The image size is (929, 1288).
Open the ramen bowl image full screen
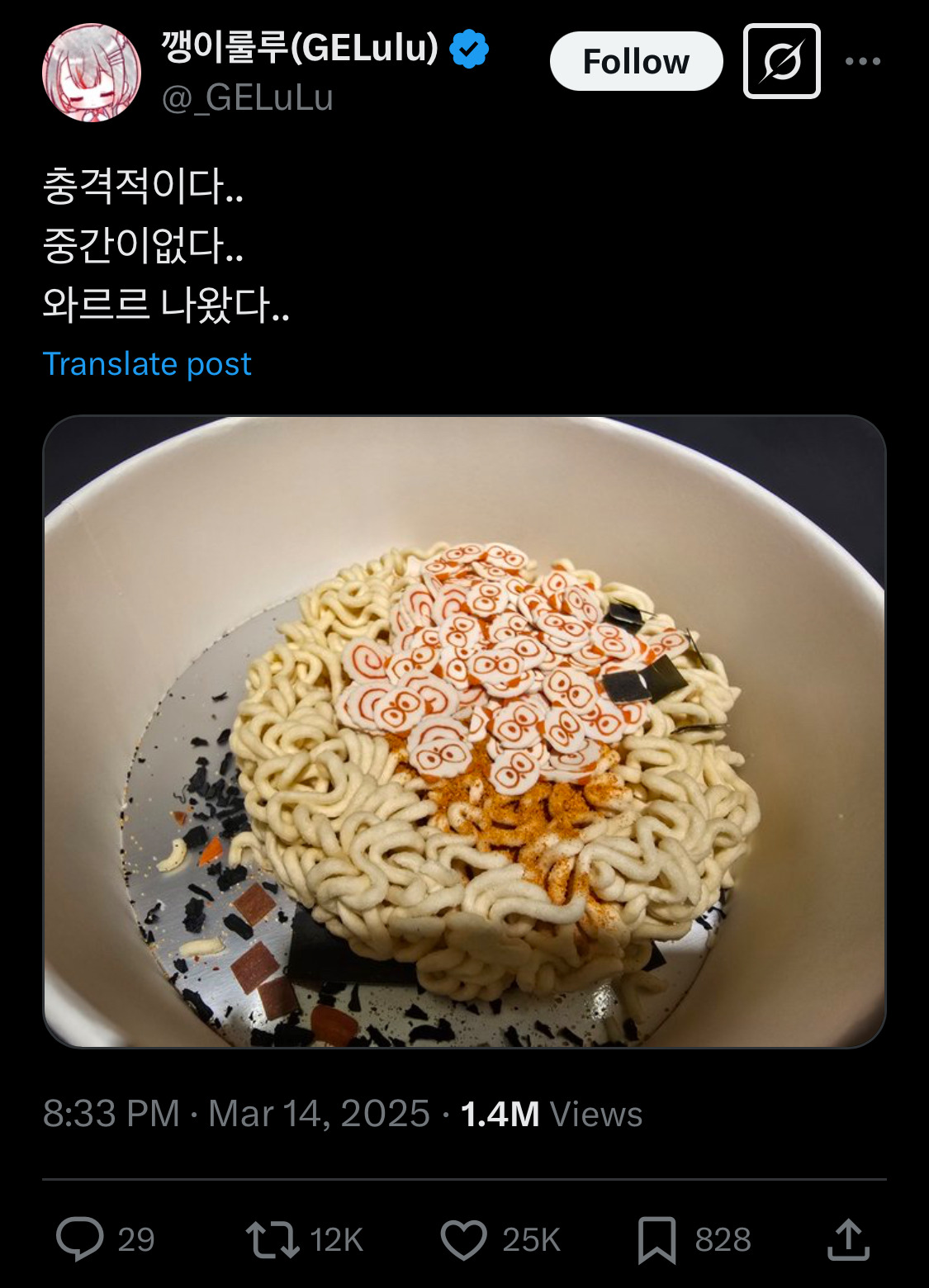coord(464,739)
